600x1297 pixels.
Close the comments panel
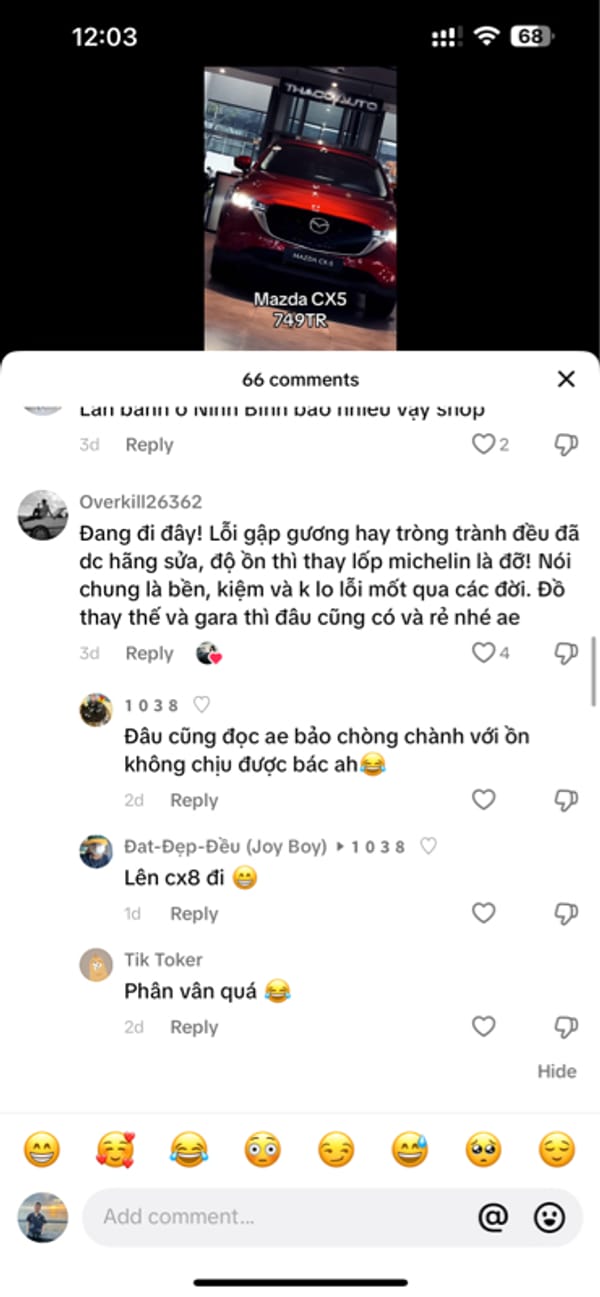click(x=566, y=379)
